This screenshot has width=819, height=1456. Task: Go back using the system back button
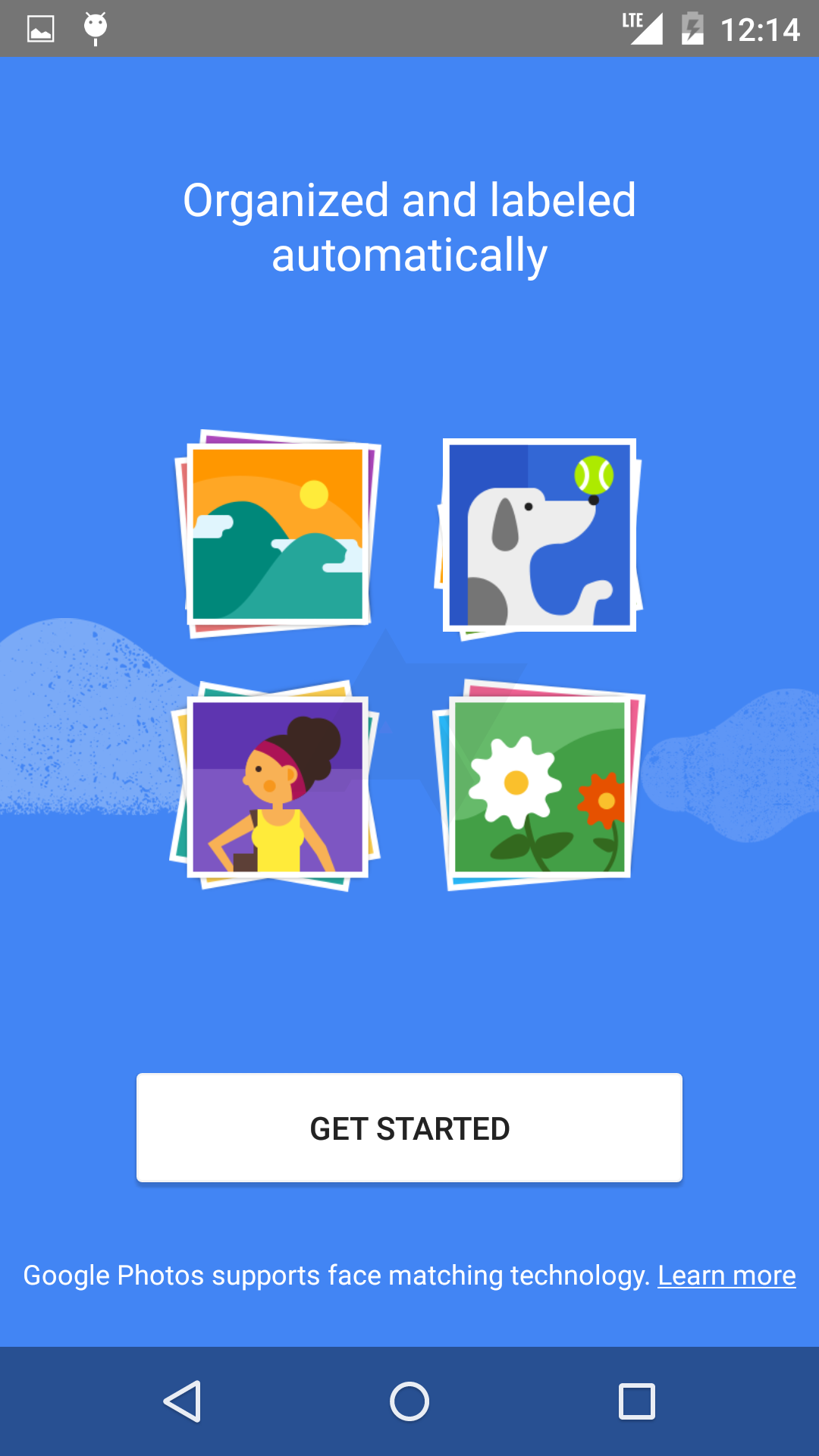coord(183,1401)
